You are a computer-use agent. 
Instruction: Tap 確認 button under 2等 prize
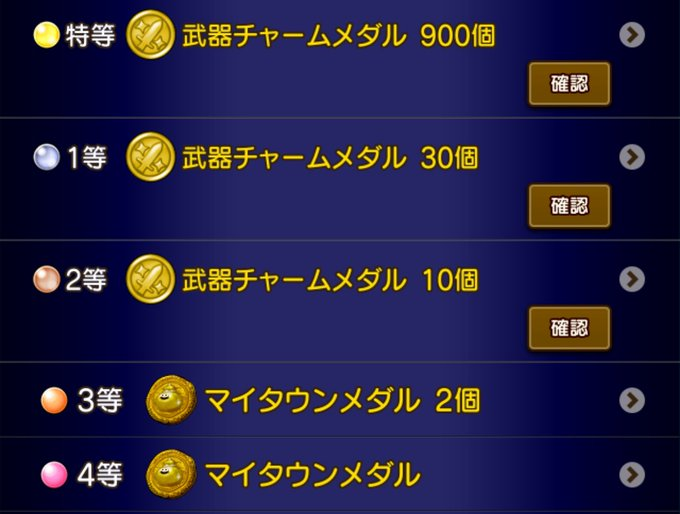[569, 327]
